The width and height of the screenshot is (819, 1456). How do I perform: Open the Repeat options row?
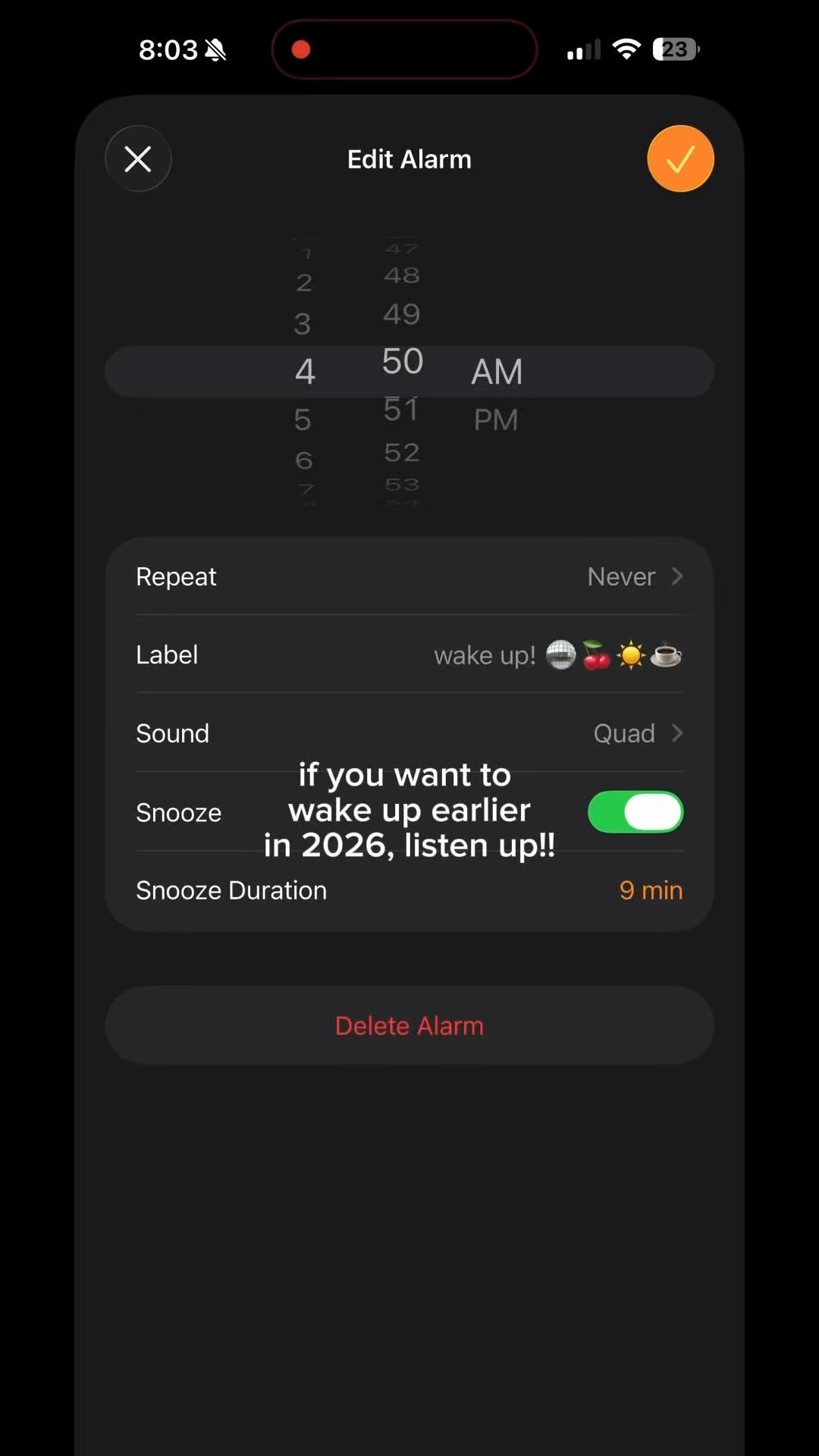(409, 577)
